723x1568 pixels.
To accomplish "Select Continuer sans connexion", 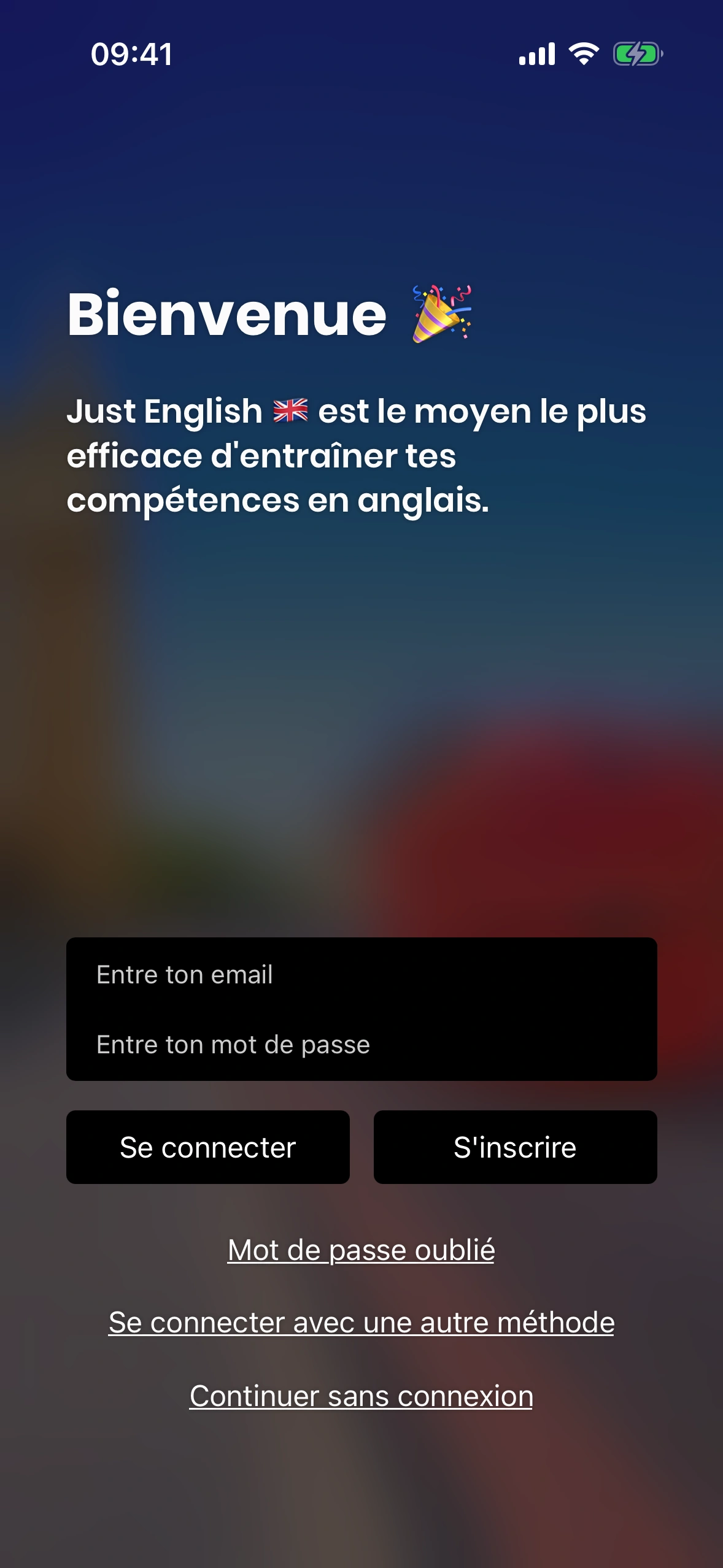I will (361, 1396).
